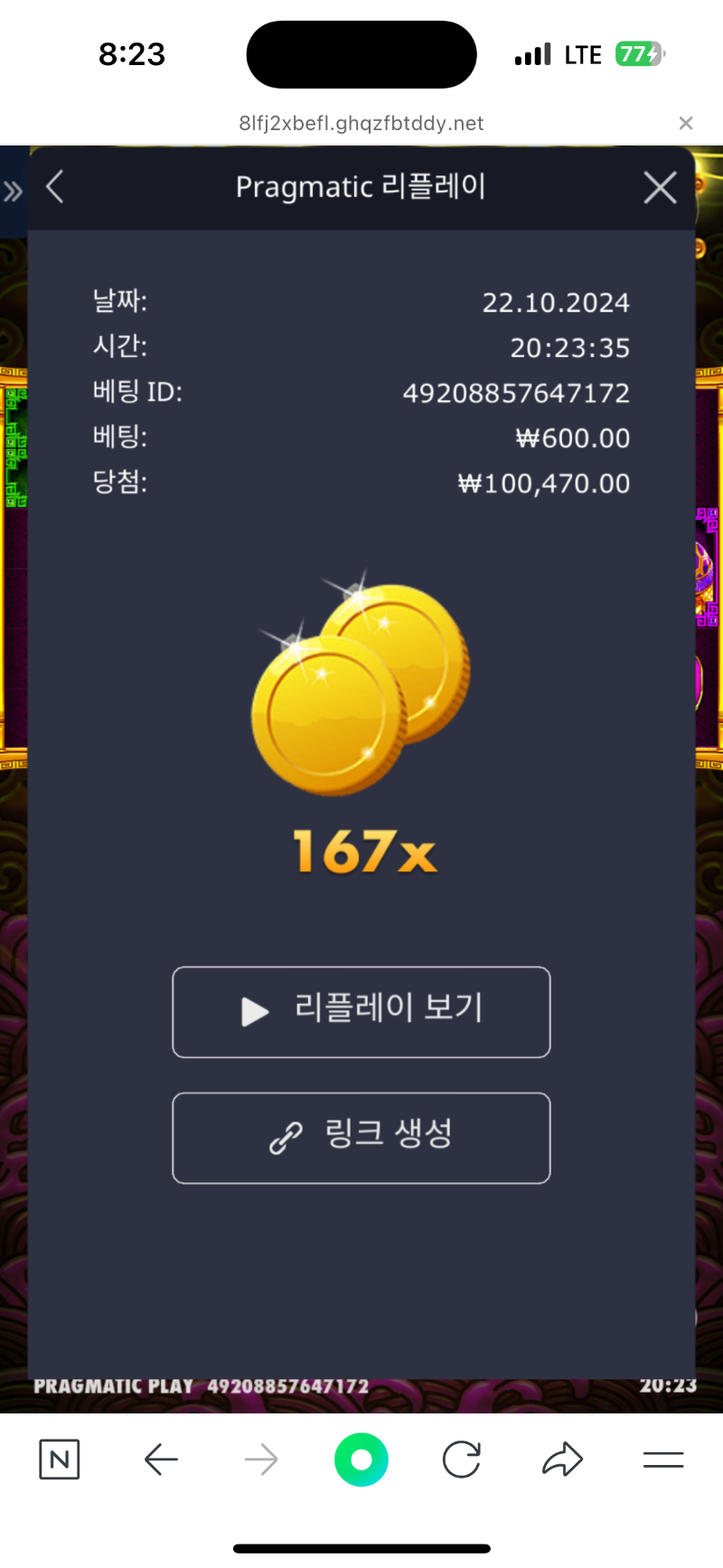Expand the side panel double-arrow
Viewport: 723px width, 1568px height.
13,191
